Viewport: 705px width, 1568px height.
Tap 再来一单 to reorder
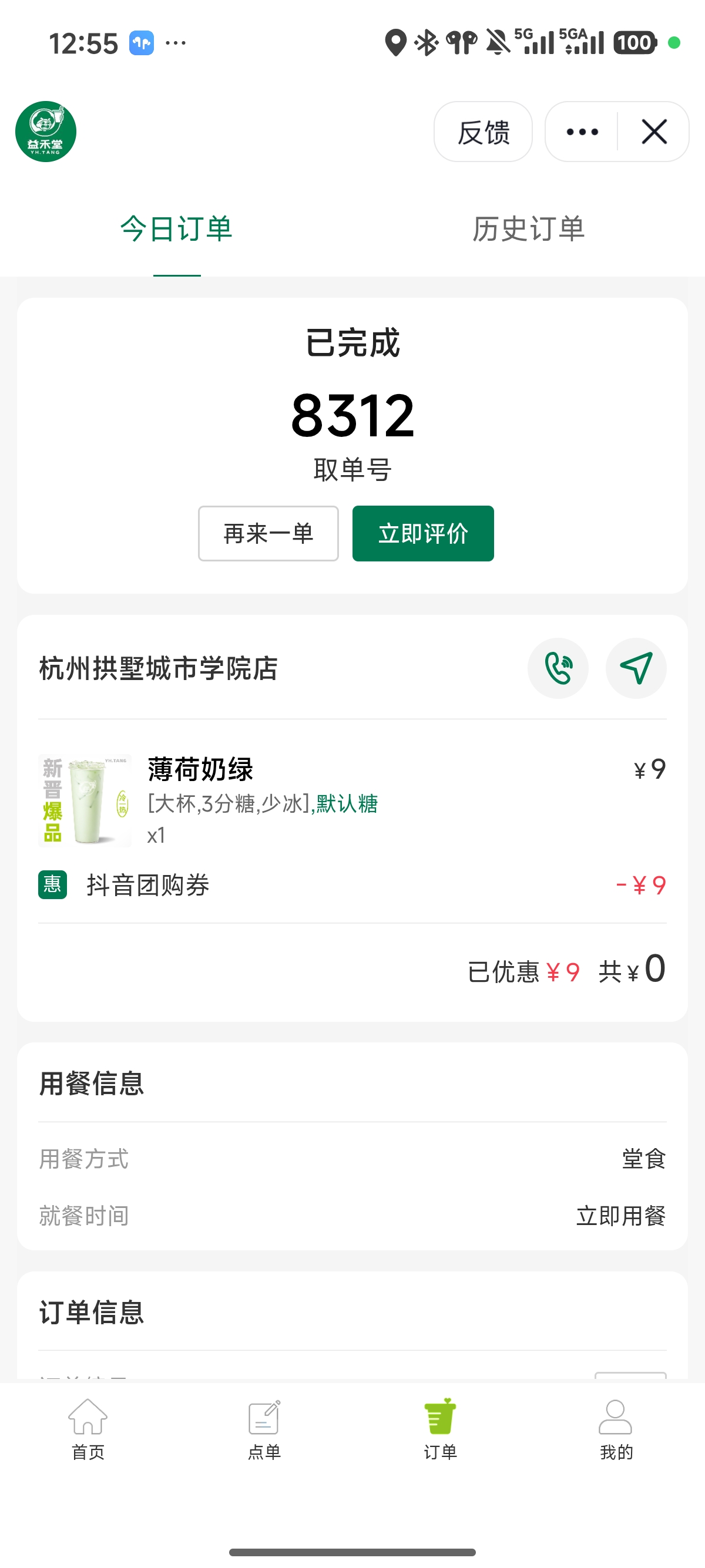[x=268, y=533]
